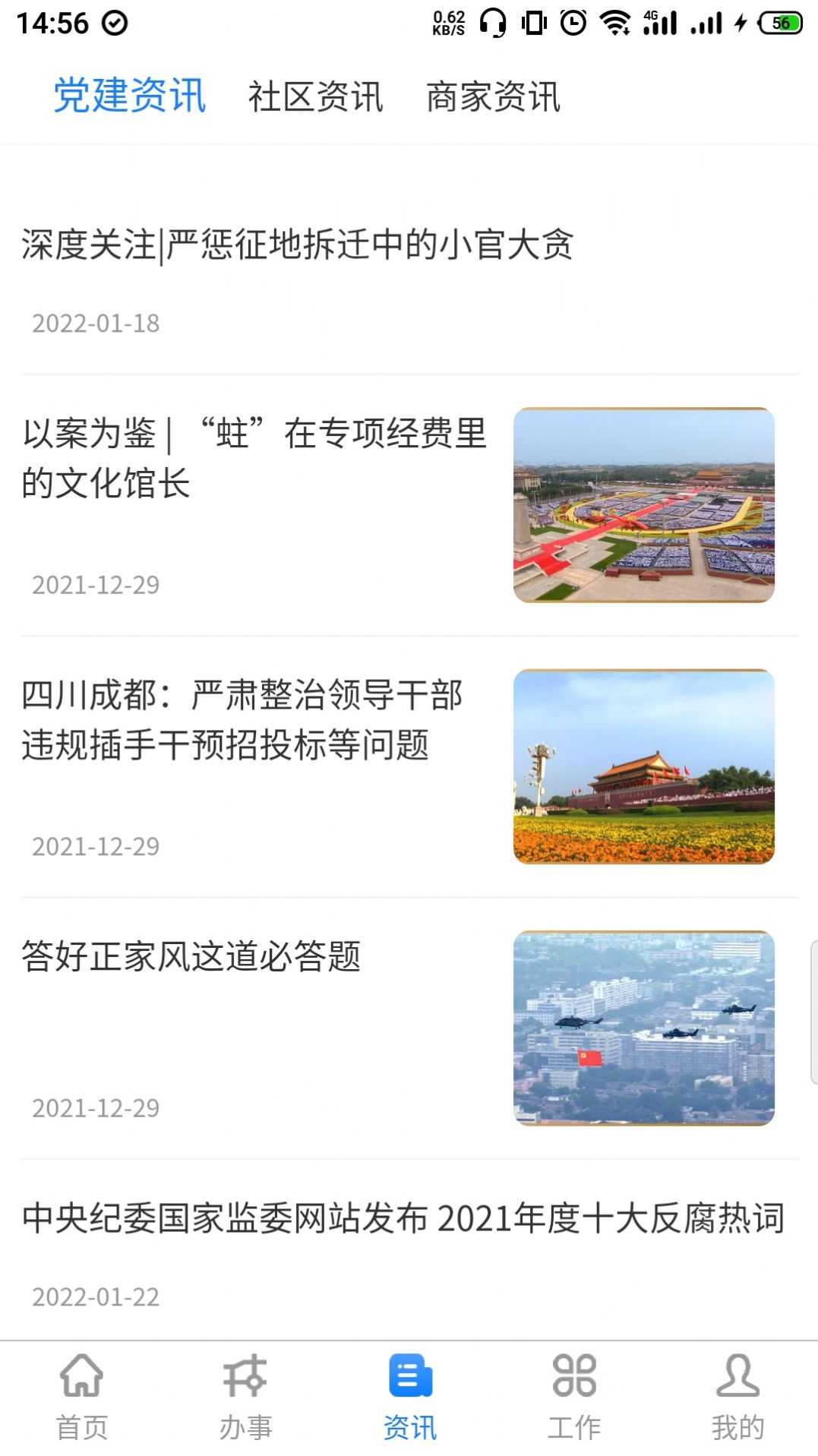Tap the checkmark icon beside the clock

pyautogui.click(x=115, y=23)
